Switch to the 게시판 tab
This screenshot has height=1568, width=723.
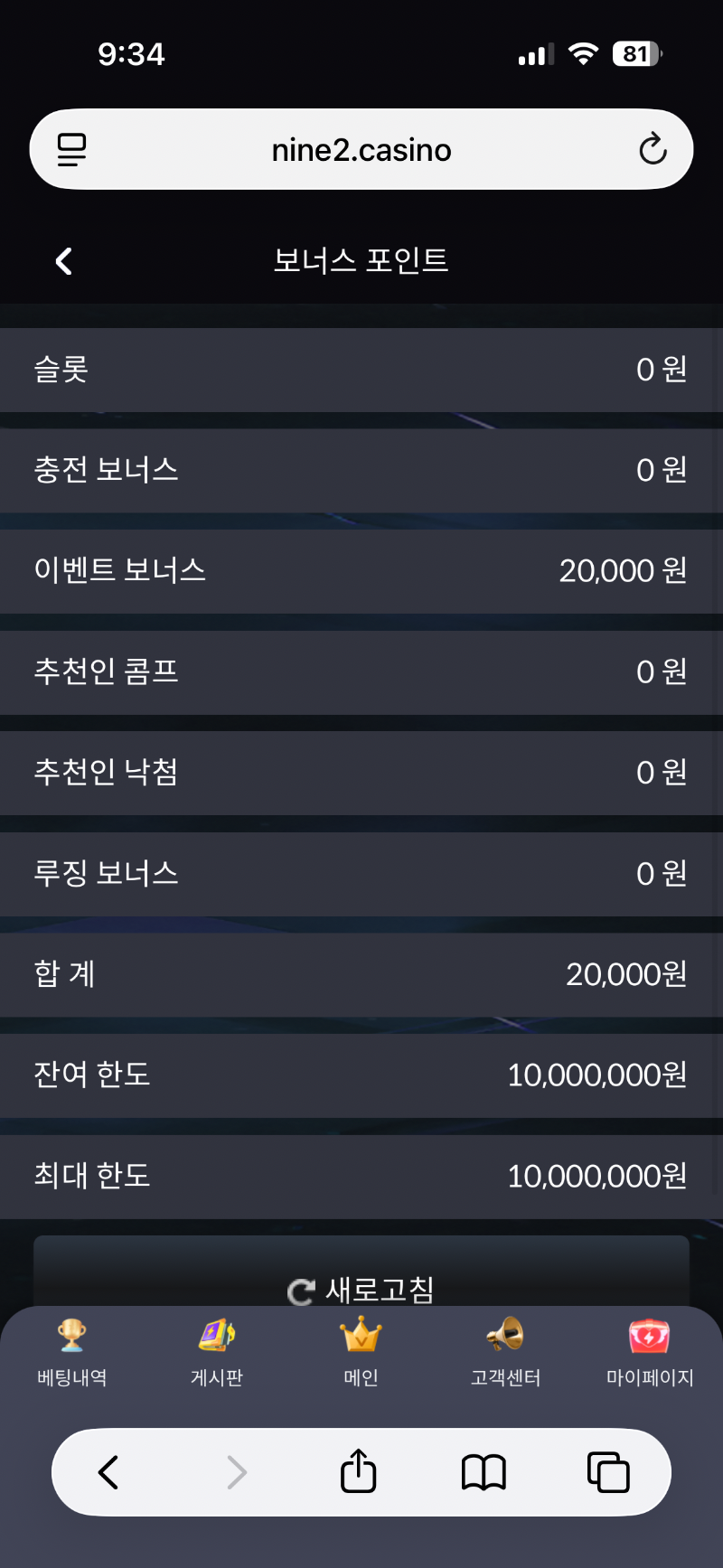tap(217, 1351)
